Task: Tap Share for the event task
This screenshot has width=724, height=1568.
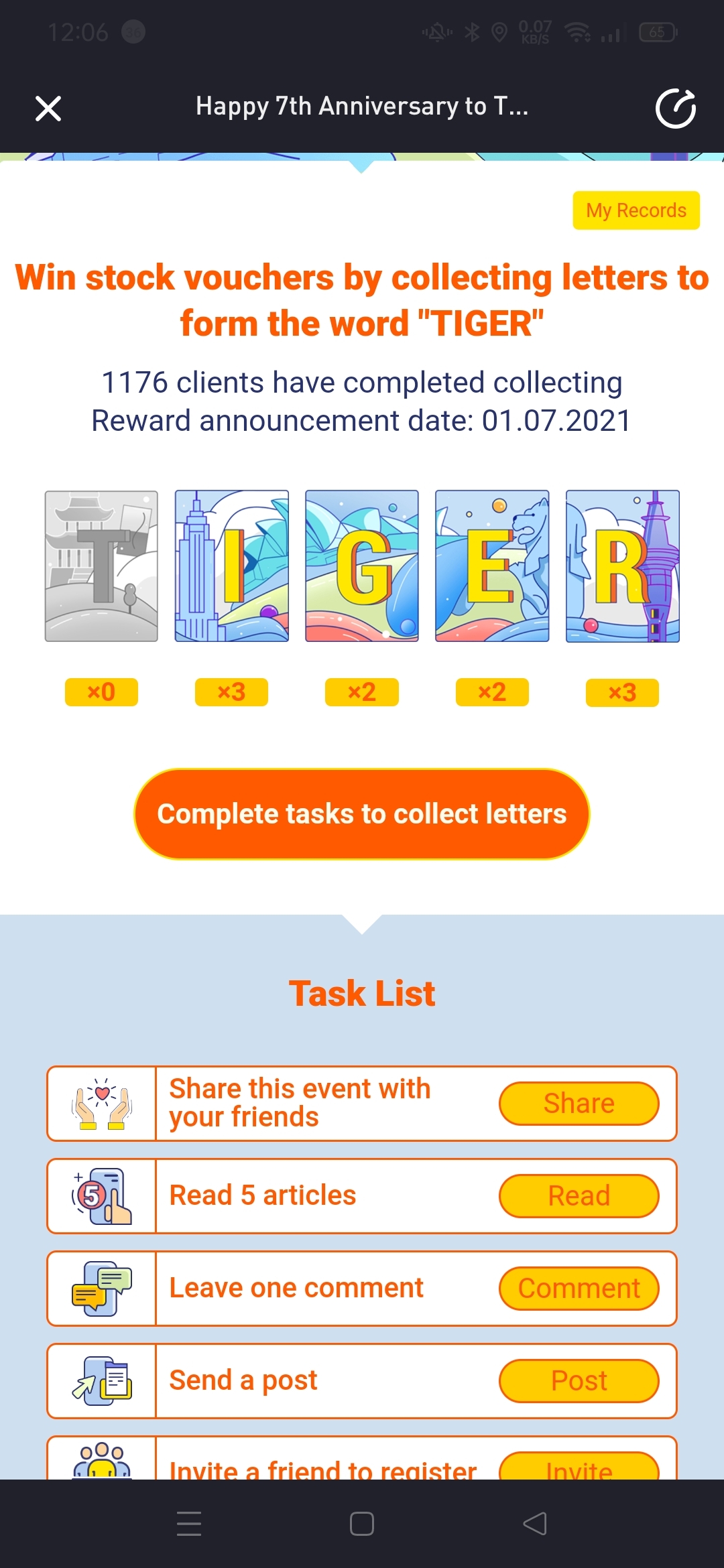Action: [x=579, y=1103]
